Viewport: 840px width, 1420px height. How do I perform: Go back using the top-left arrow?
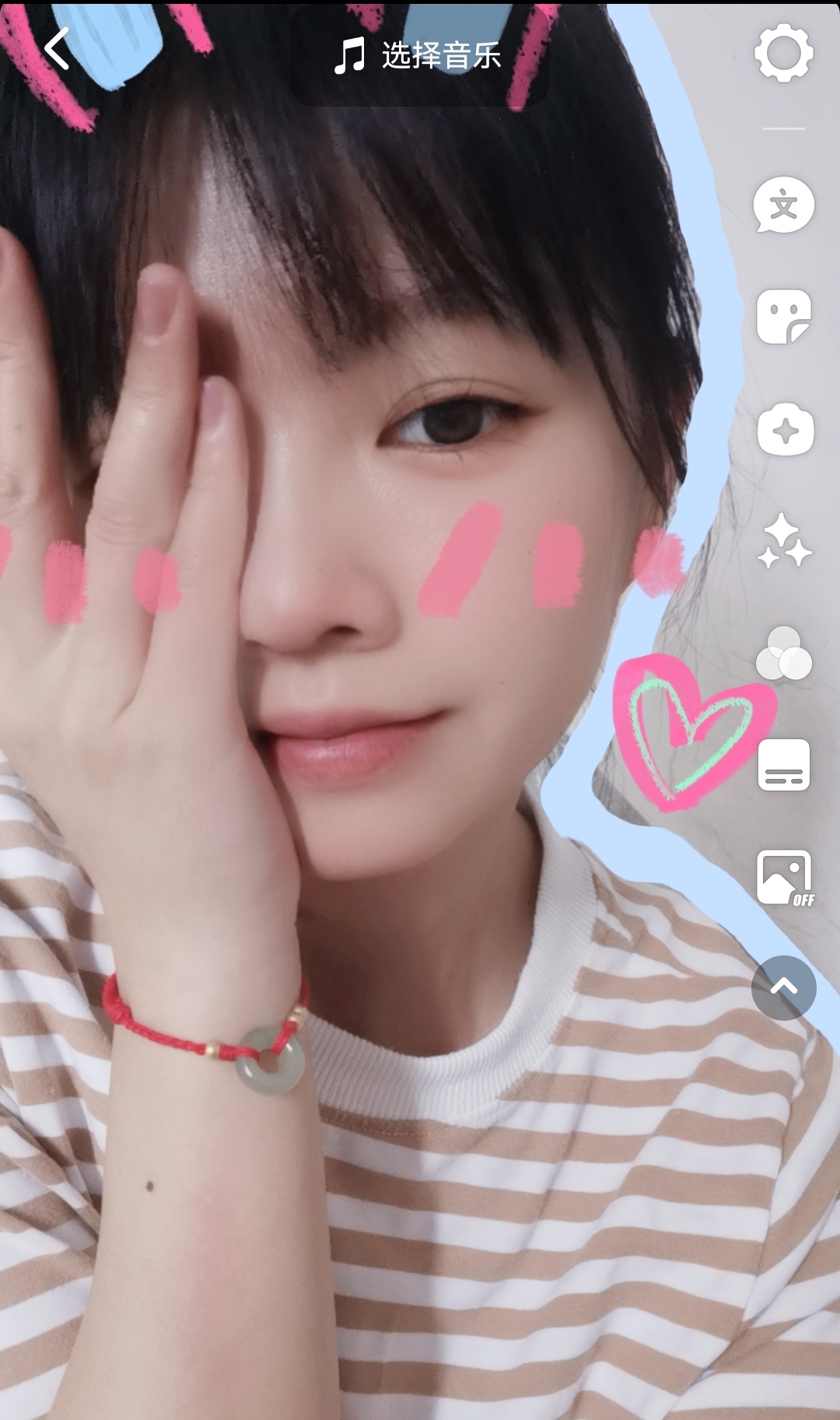click(56, 48)
